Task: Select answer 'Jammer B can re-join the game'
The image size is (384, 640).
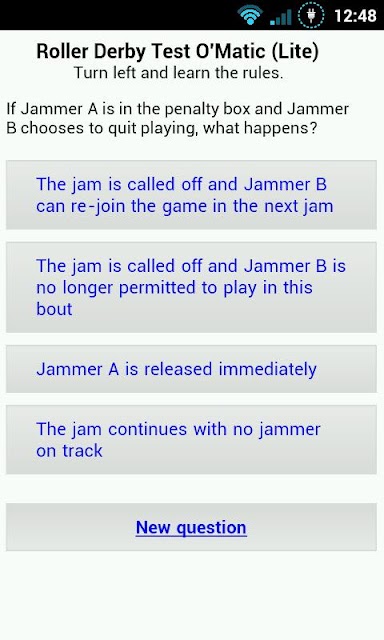Action: click(x=191, y=195)
